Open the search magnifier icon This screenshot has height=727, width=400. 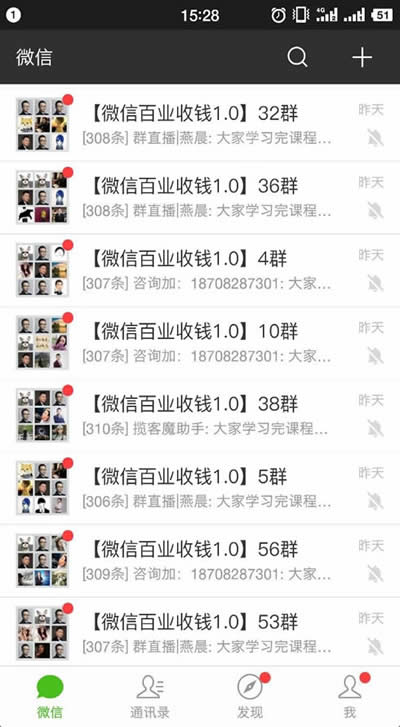tap(297, 57)
